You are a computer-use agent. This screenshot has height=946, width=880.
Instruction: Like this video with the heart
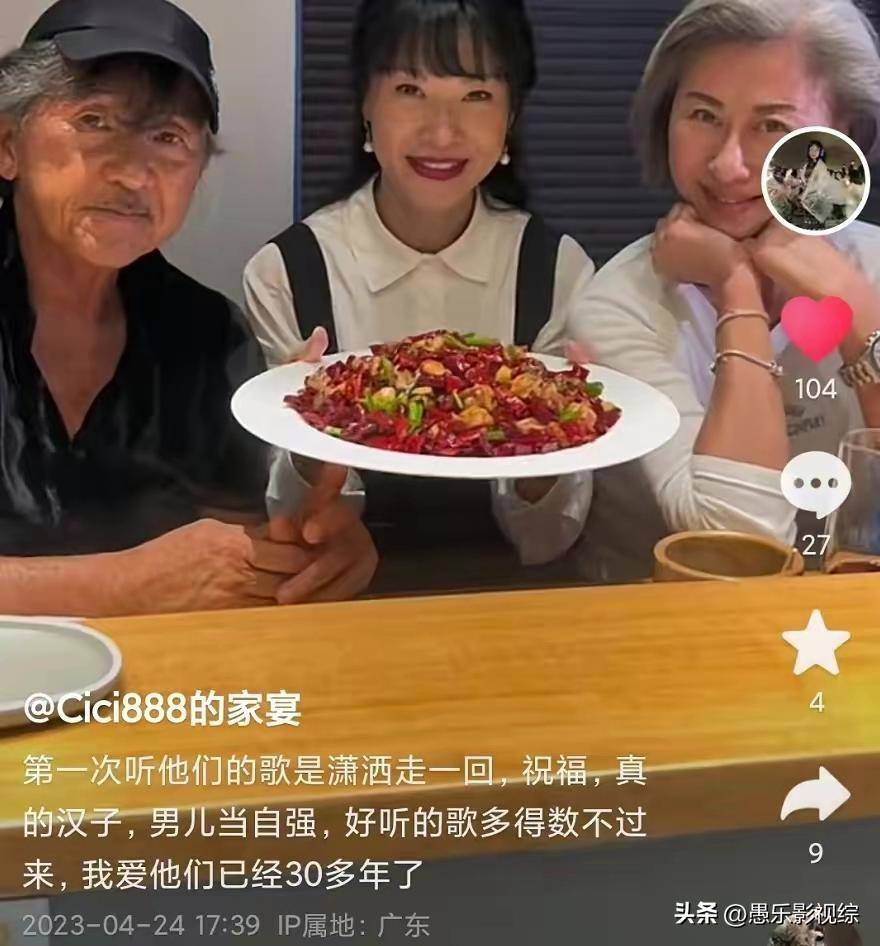click(x=816, y=327)
